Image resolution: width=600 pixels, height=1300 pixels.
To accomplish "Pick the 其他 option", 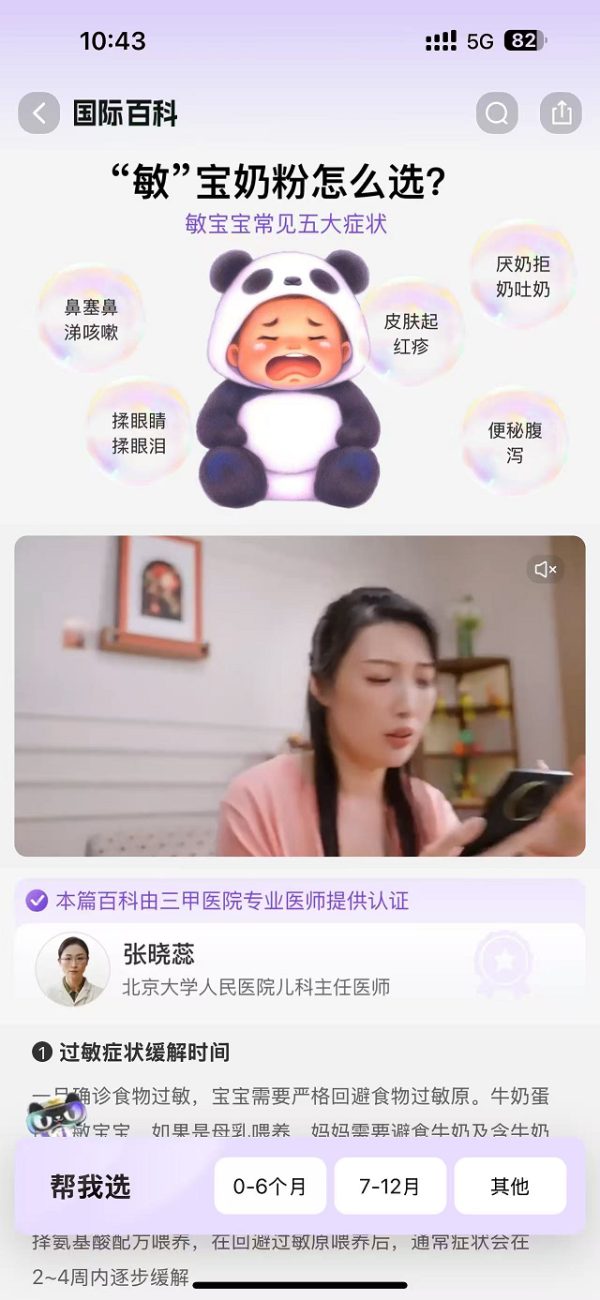I will [x=510, y=1186].
